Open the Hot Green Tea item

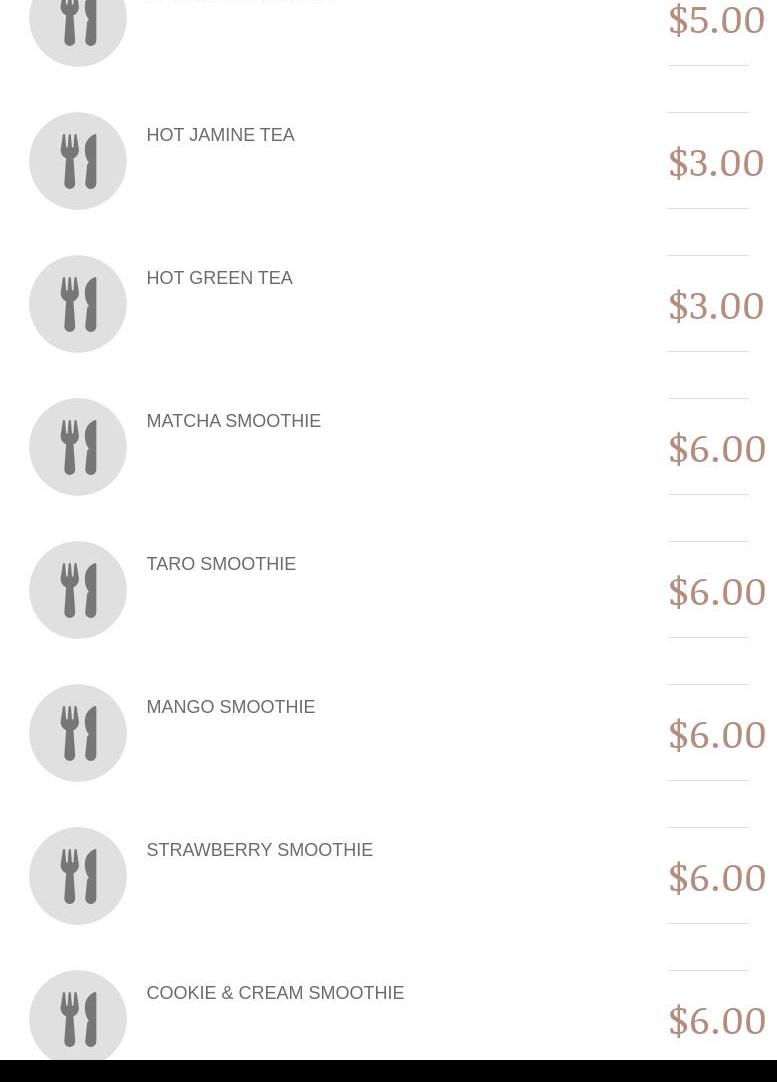coord(219,278)
